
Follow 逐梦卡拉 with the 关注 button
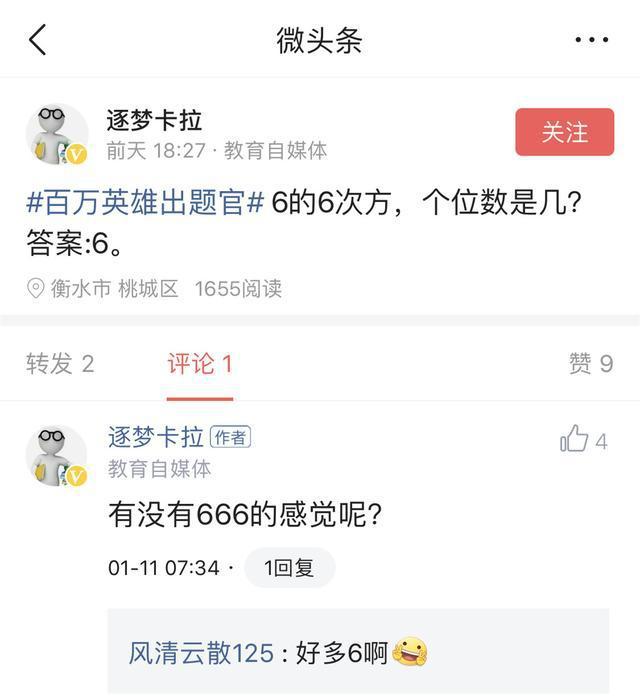click(564, 132)
